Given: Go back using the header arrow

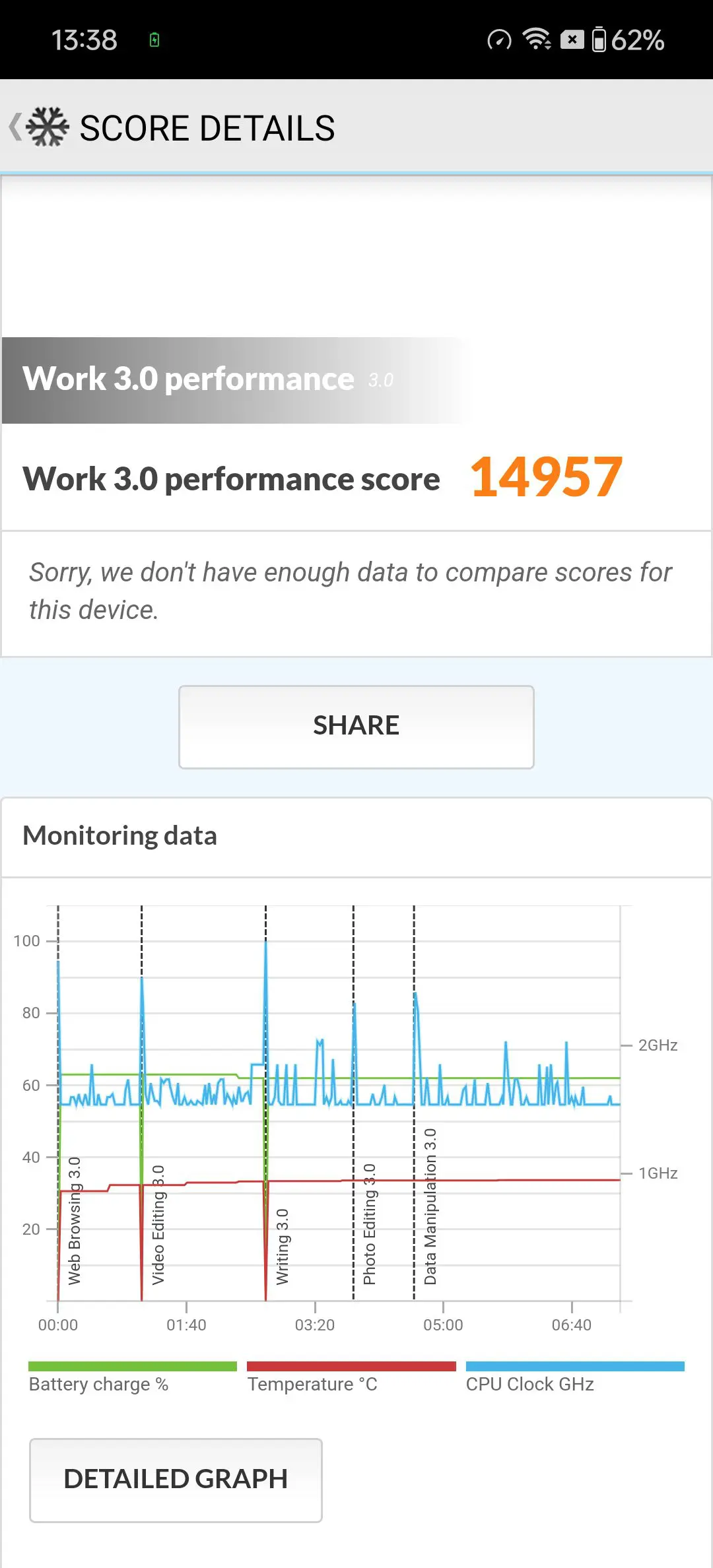Looking at the screenshot, I should click(x=16, y=127).
